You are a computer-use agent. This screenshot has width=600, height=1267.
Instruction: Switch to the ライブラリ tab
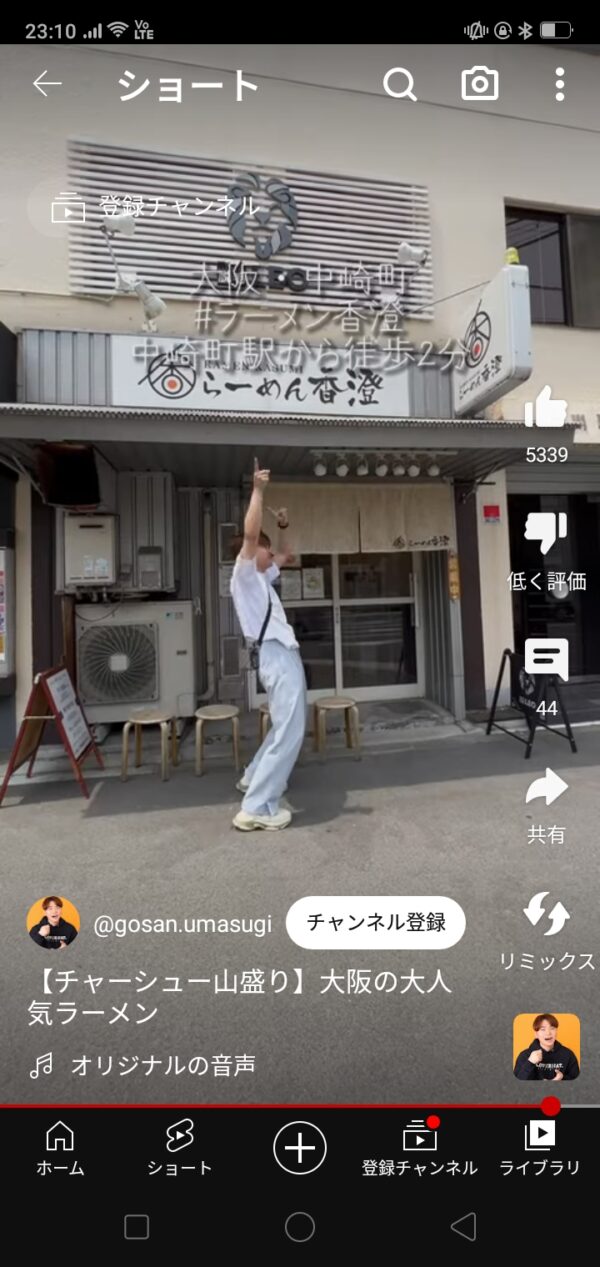540,1147
